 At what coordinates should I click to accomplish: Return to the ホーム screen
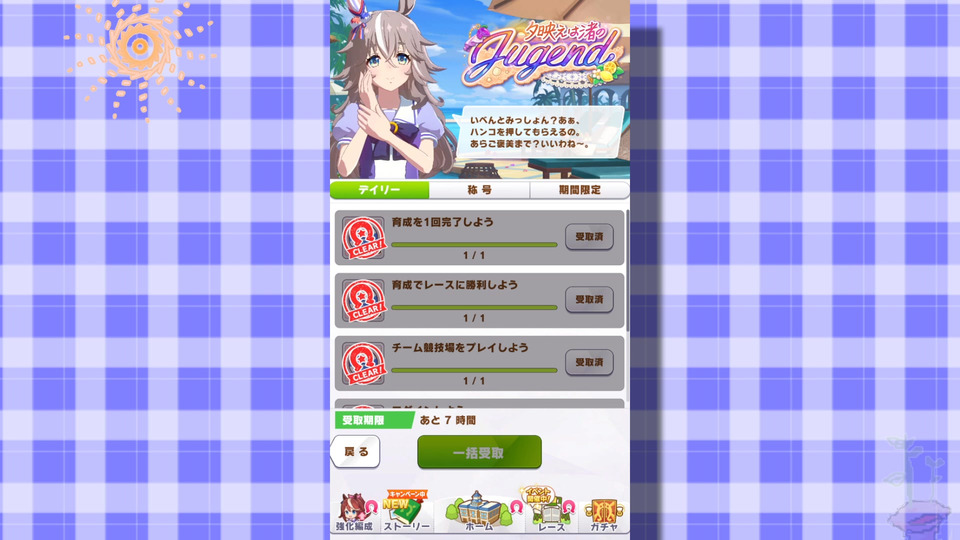tap(480, 513)
